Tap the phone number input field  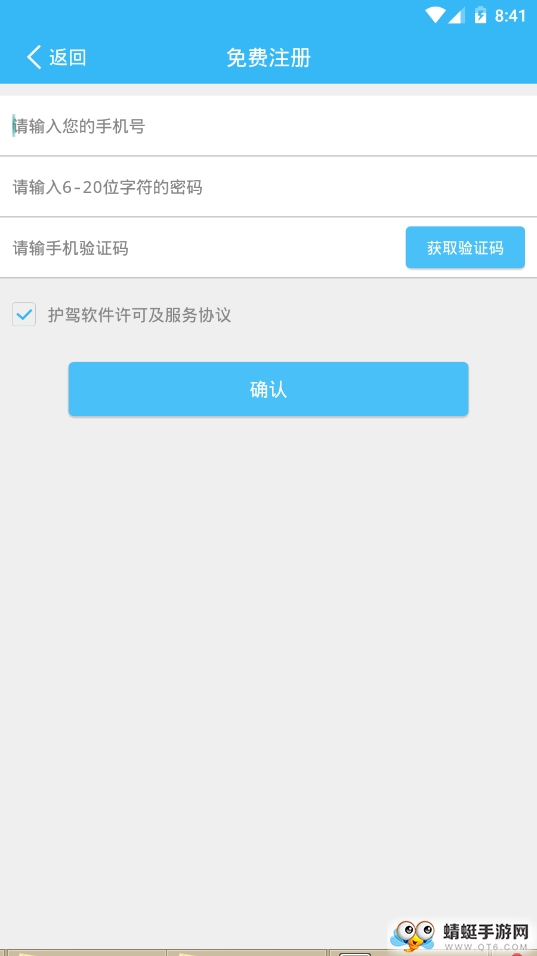click(x=268, y=126)
